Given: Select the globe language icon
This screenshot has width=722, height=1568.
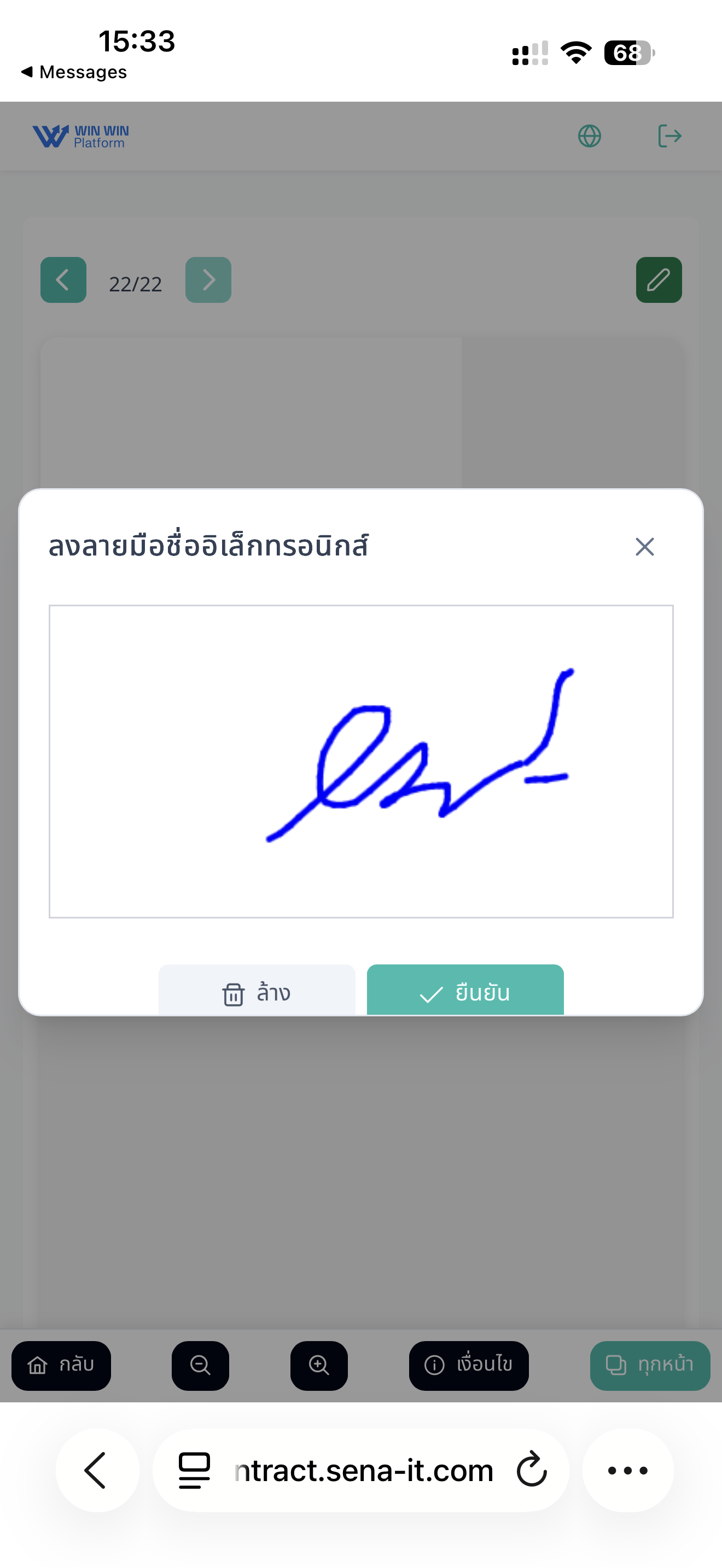Looking at the screenshot, I should [x=589, y=136].
